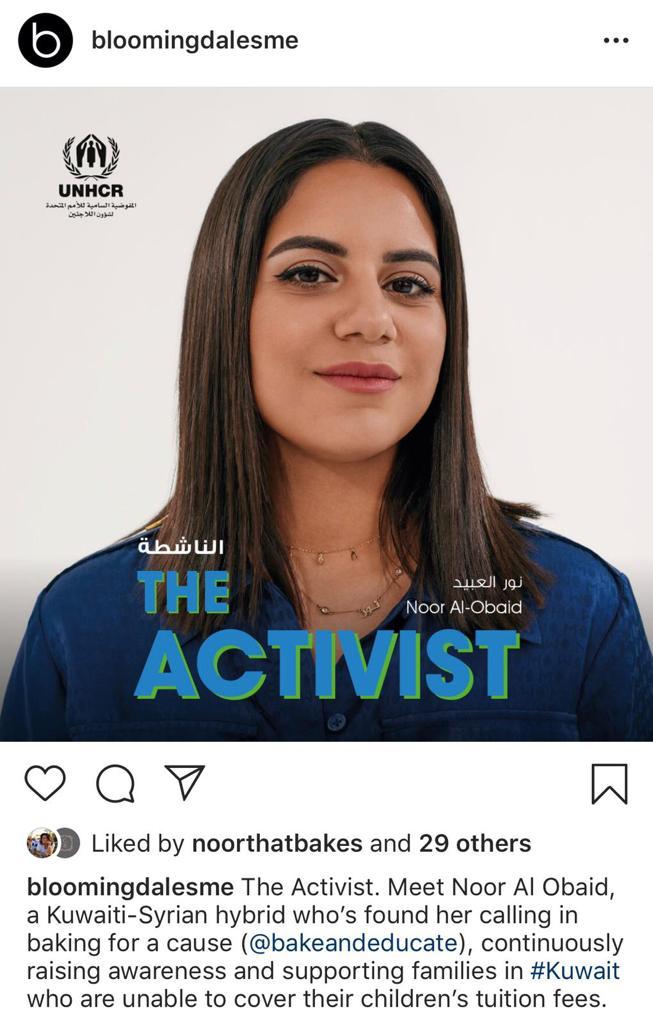This screenshot has height=1024, width=653.
Task: Open noorthatbakes profile from the likes line
Action: point(277,843)
